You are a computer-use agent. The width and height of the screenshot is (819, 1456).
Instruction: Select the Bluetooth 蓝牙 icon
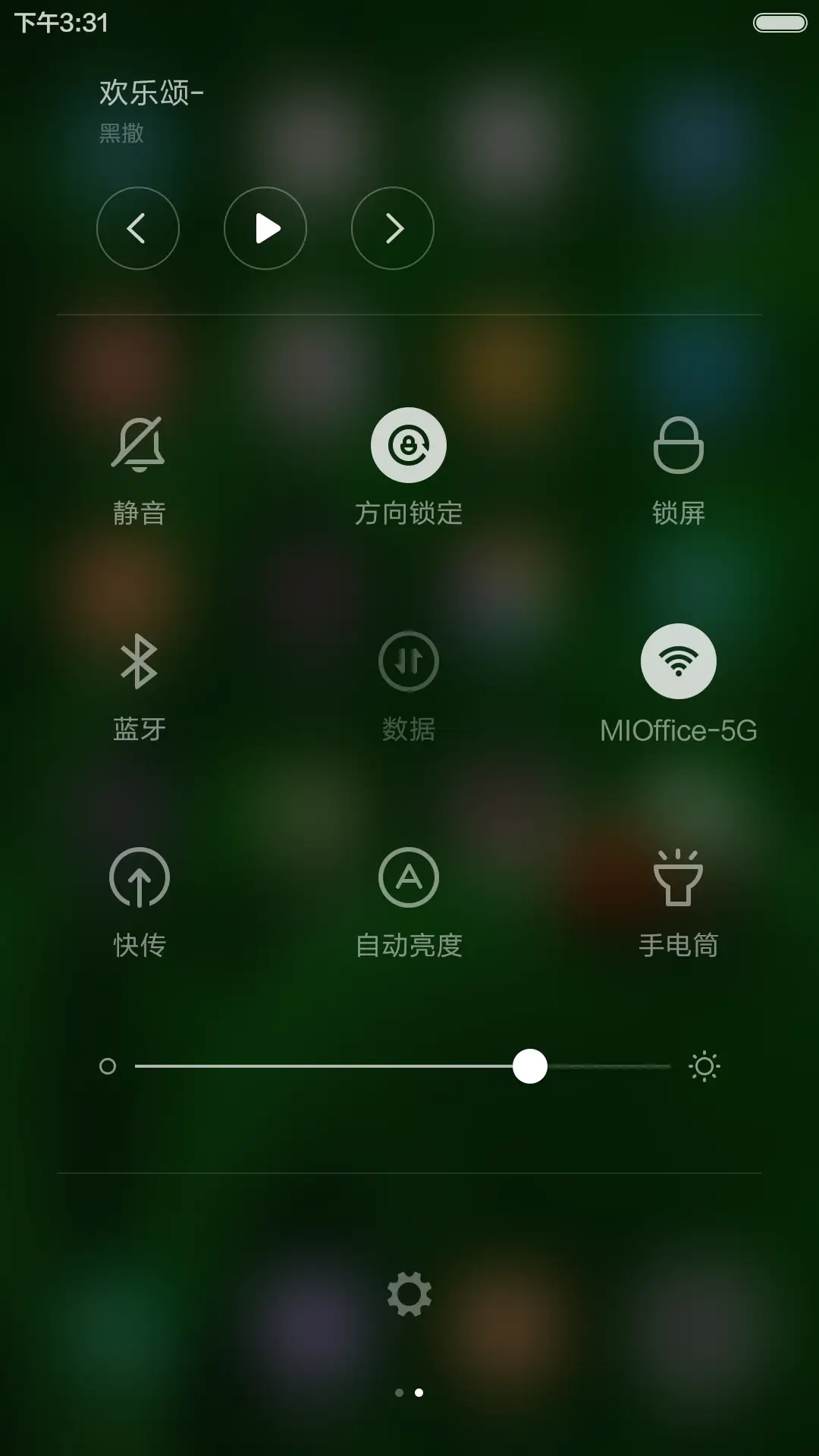139,661
